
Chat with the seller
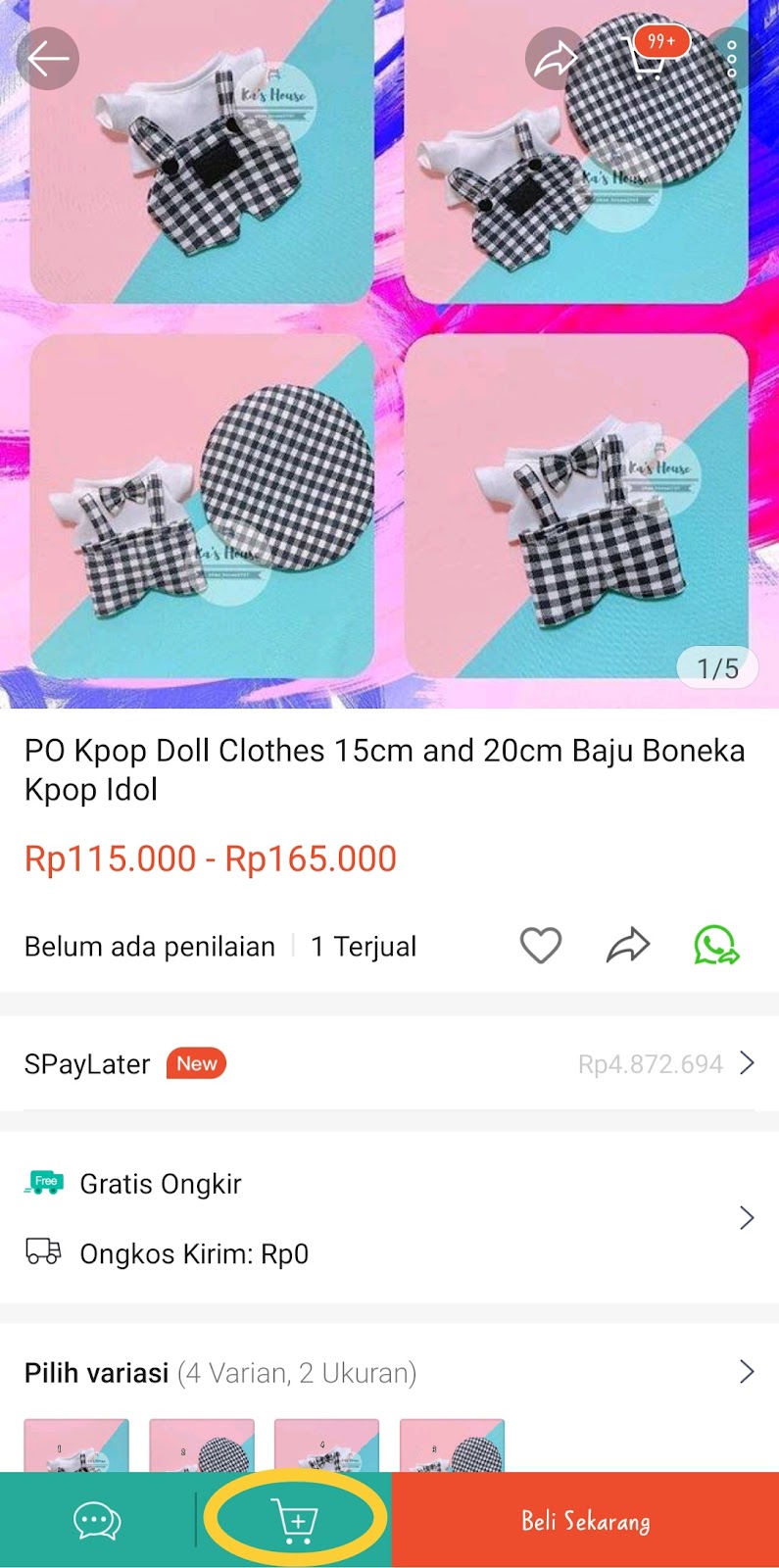point(97,1521)
